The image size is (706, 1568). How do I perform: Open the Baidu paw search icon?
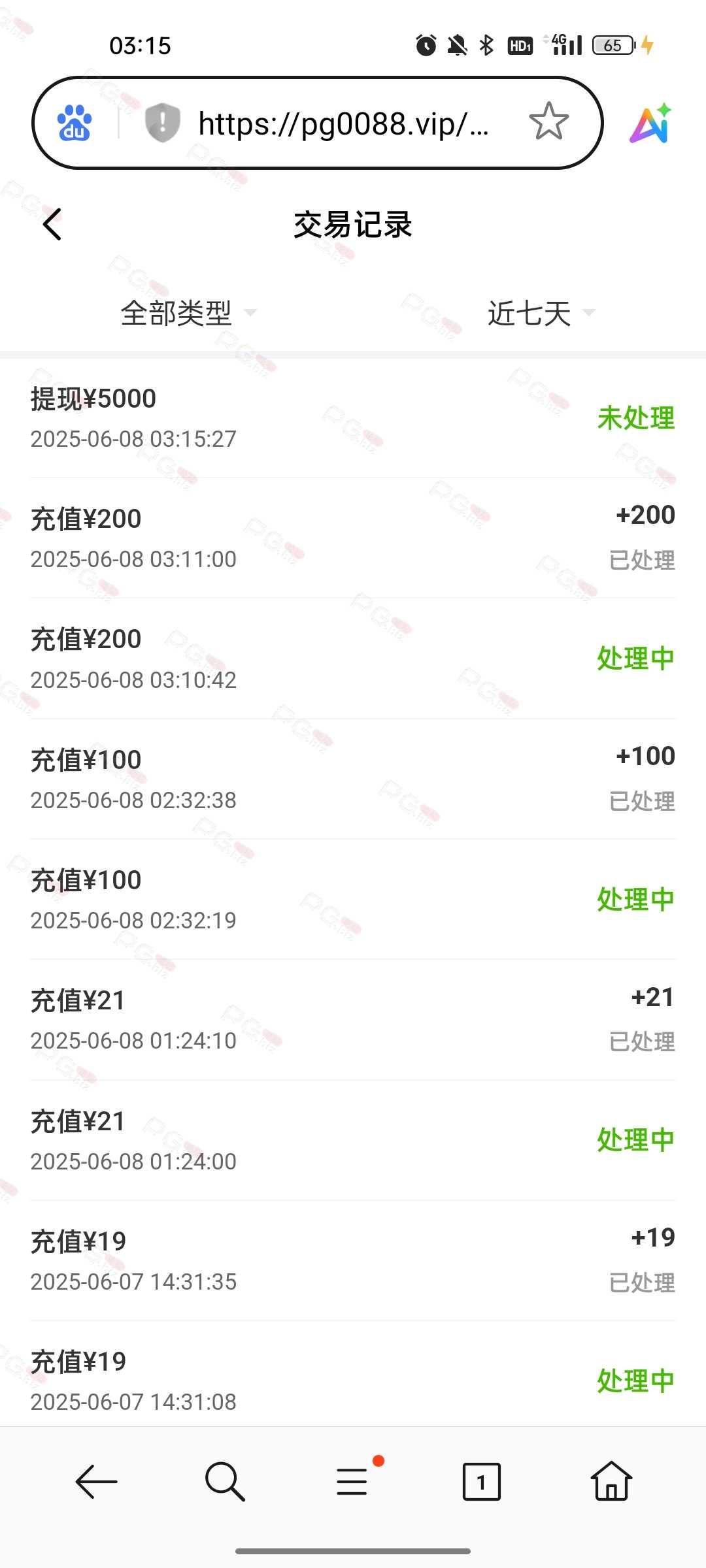75,123
